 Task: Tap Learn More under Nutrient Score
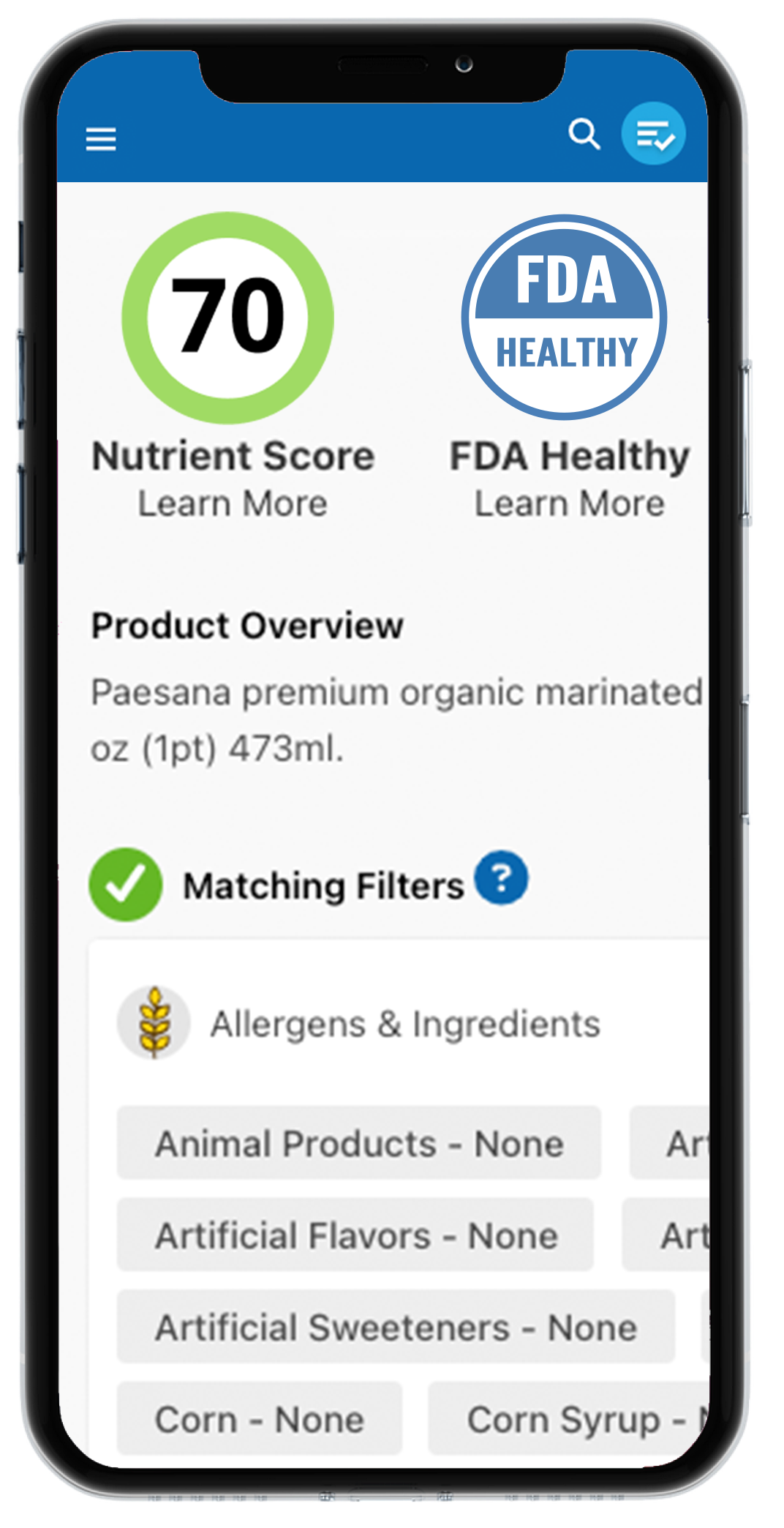[x=233, y=503]
